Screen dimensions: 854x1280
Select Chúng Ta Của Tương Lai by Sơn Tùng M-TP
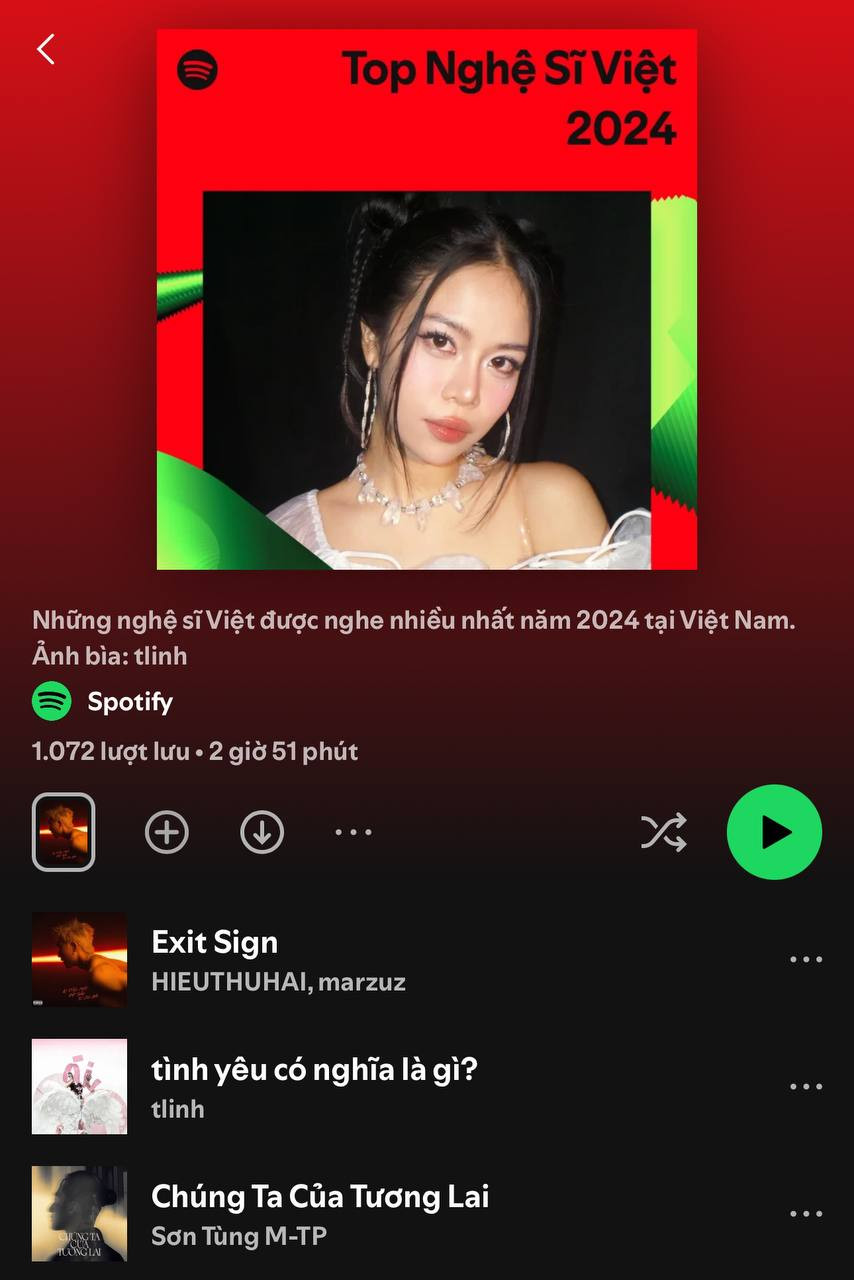pyautogui.click(x=320, y=1195)
